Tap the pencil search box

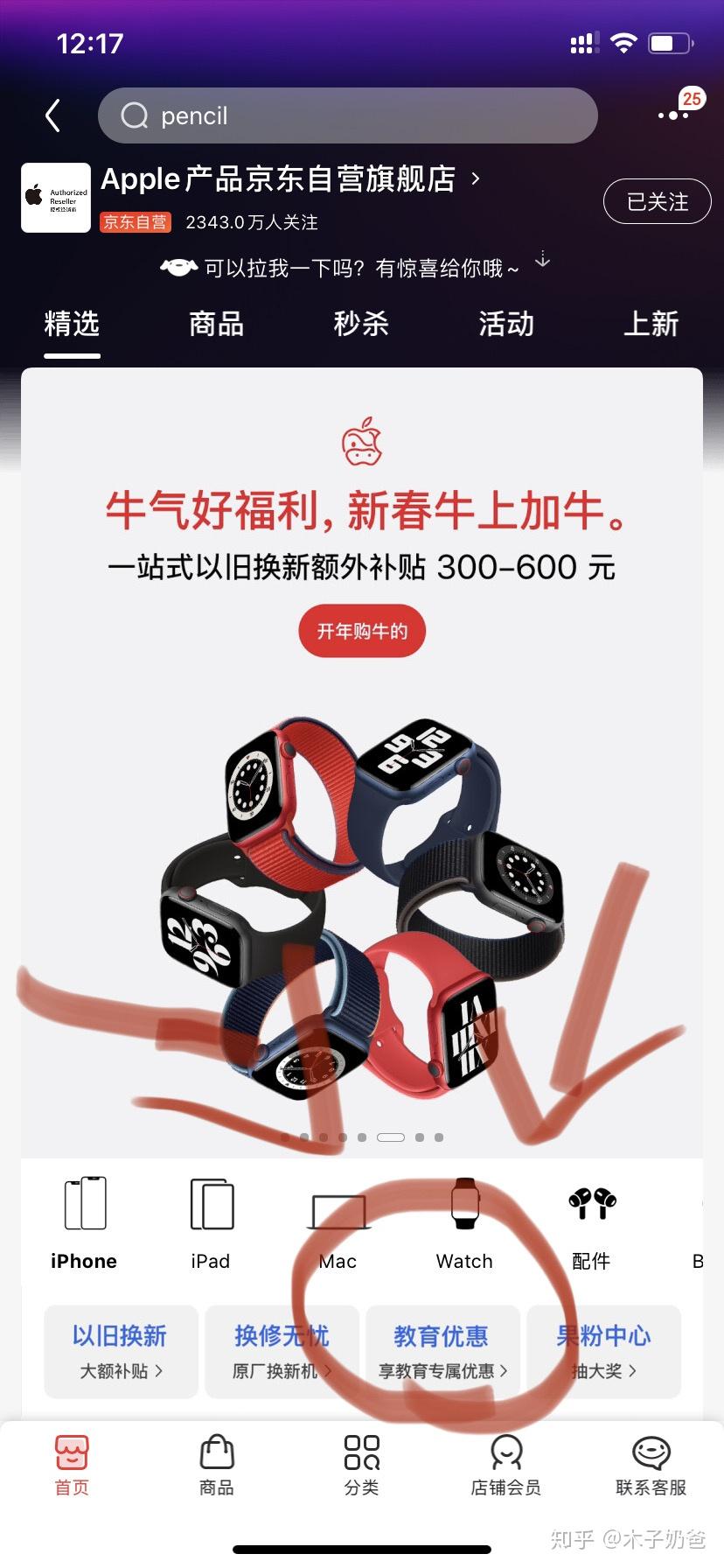pos(348,115)
